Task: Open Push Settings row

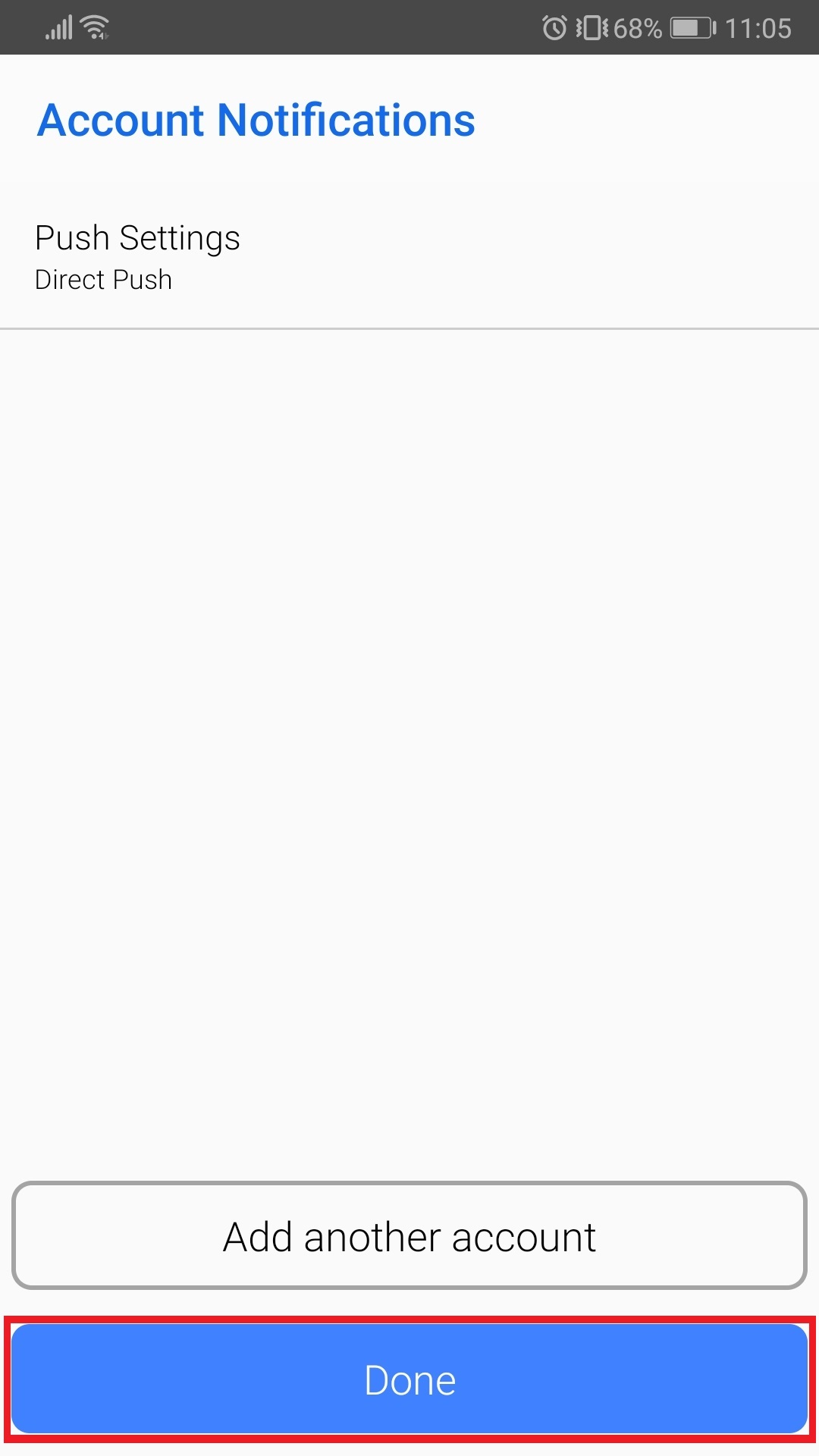Action: click(x=409, y=258)
